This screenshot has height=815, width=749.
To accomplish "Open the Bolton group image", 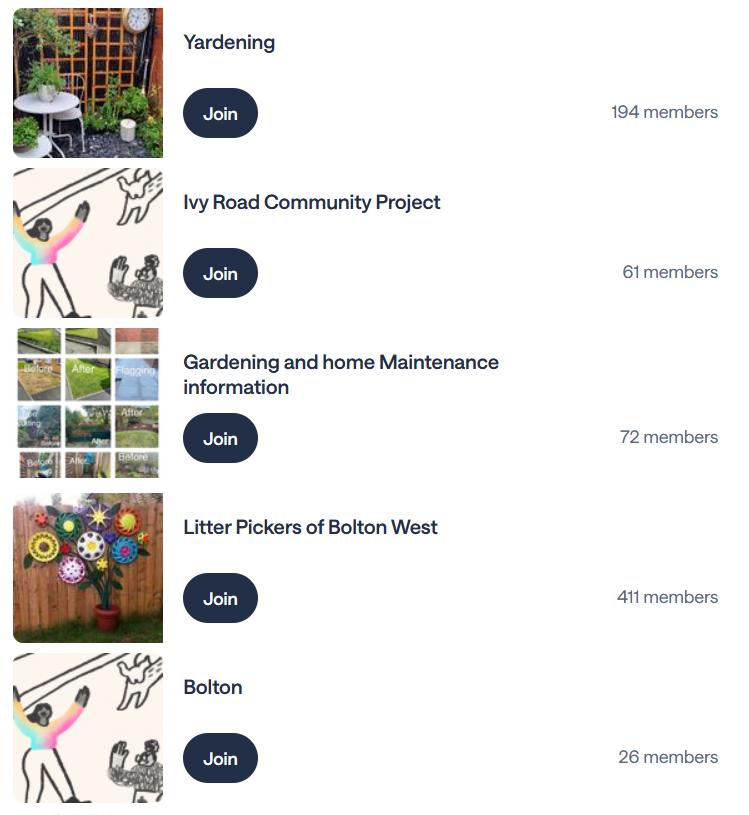I will pos(88,728).
